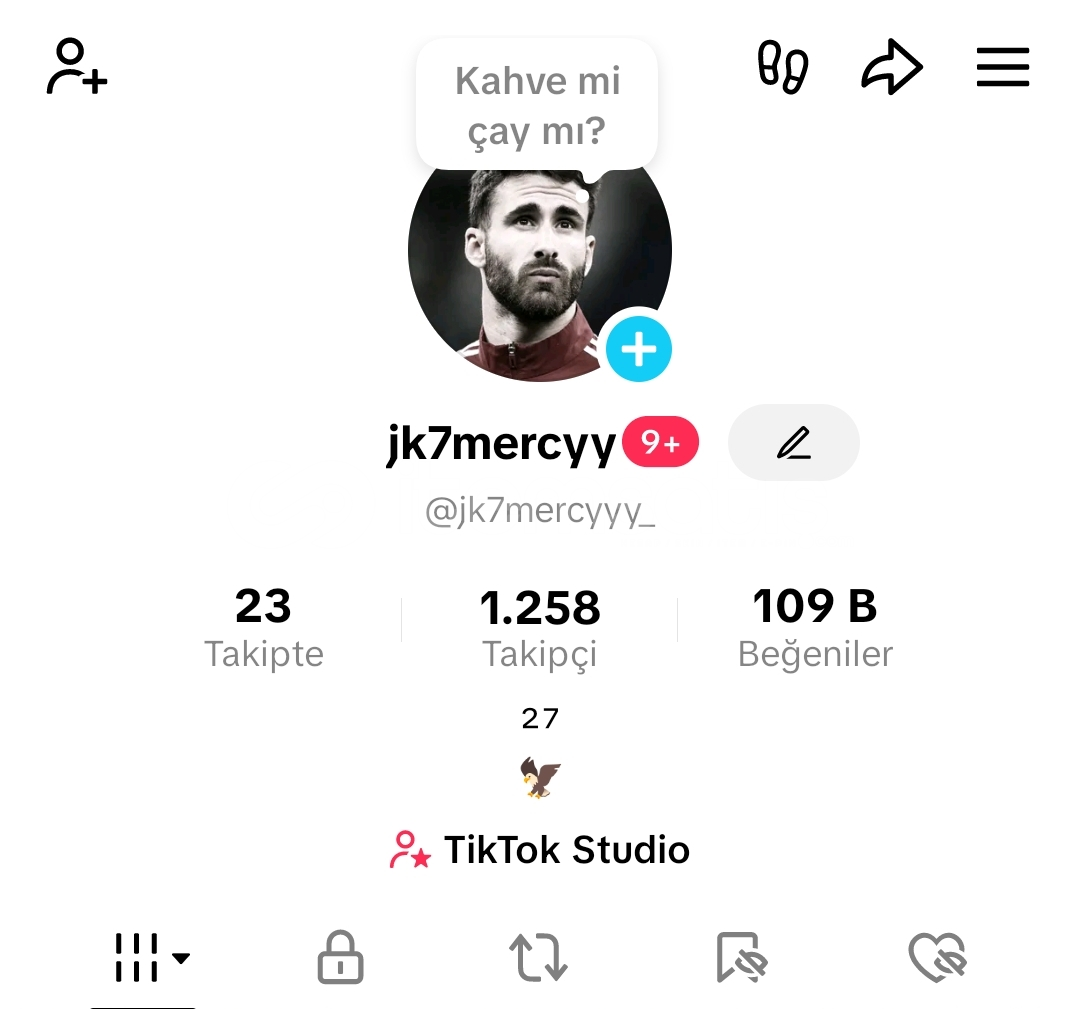The image size is (1080, 1009).
Task: Share this profile
Action: [891, 67]
